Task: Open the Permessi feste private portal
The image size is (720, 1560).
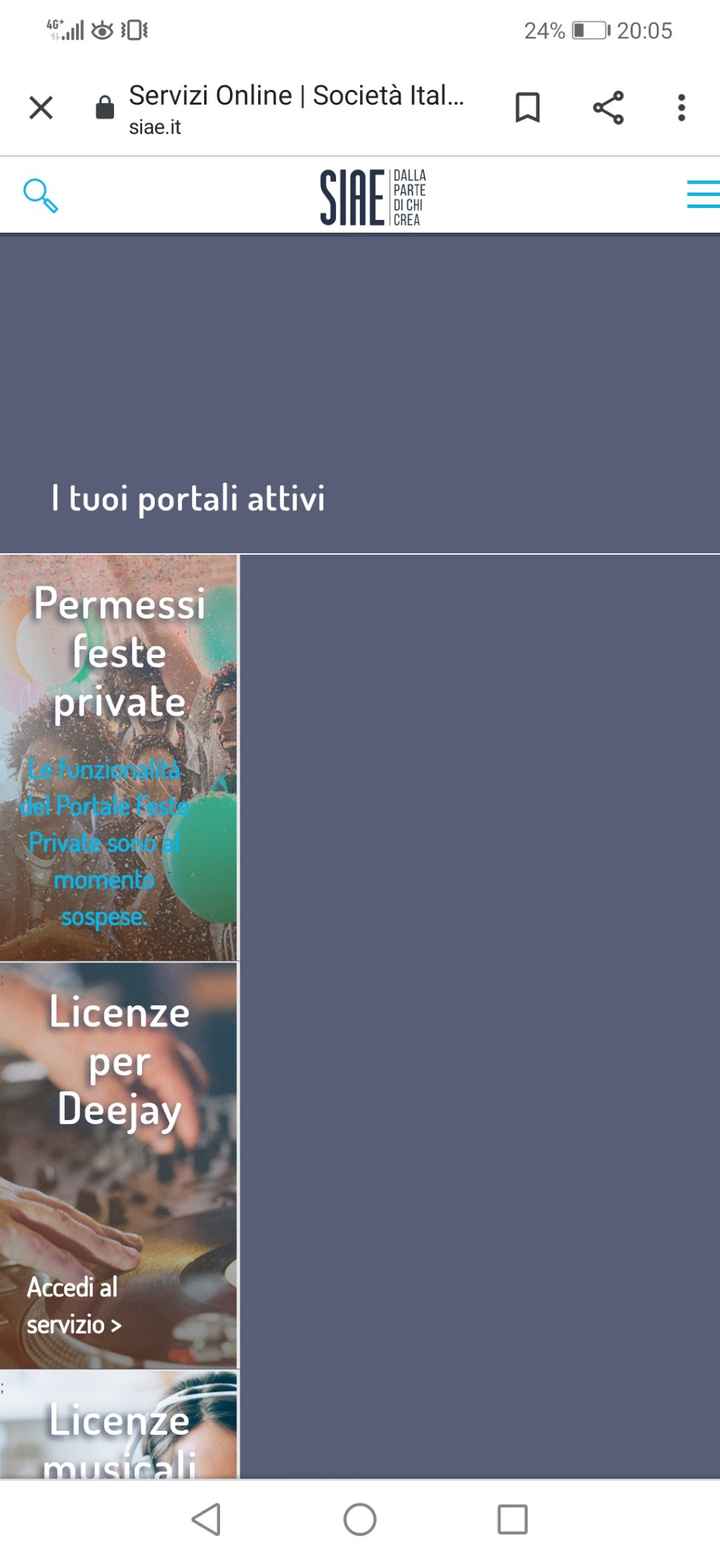Action: click(x=119, y=757)
